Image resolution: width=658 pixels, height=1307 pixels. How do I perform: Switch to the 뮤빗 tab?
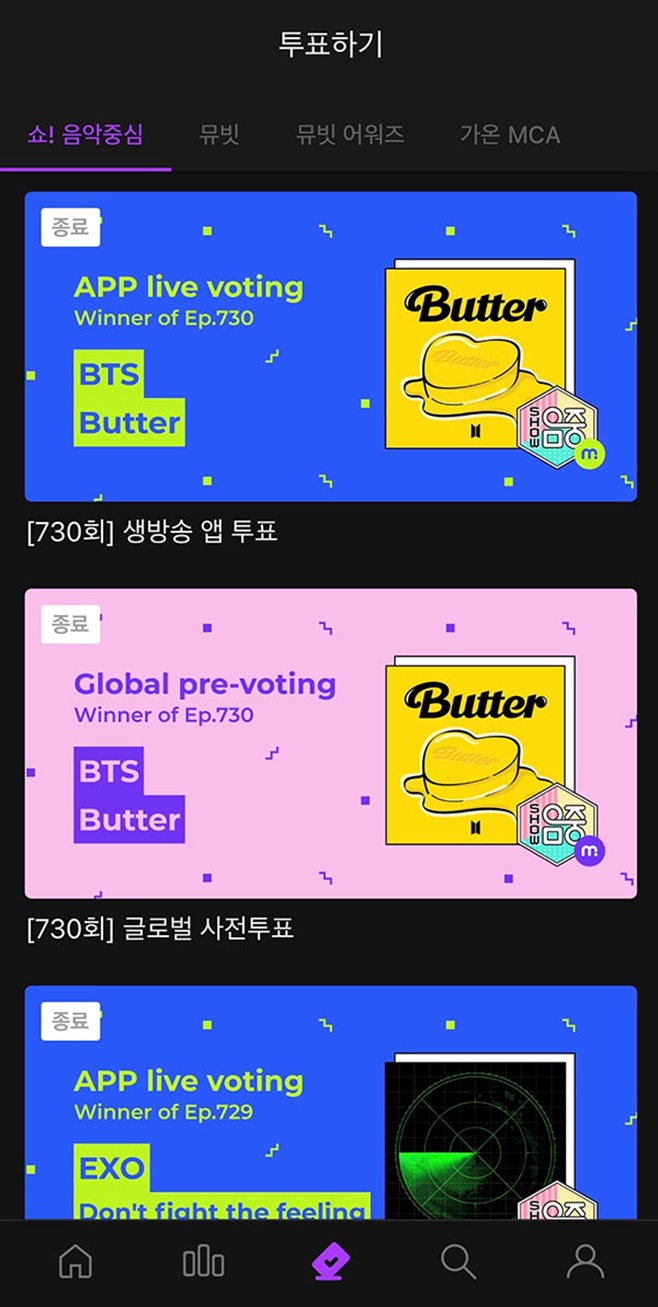point(219,135)
